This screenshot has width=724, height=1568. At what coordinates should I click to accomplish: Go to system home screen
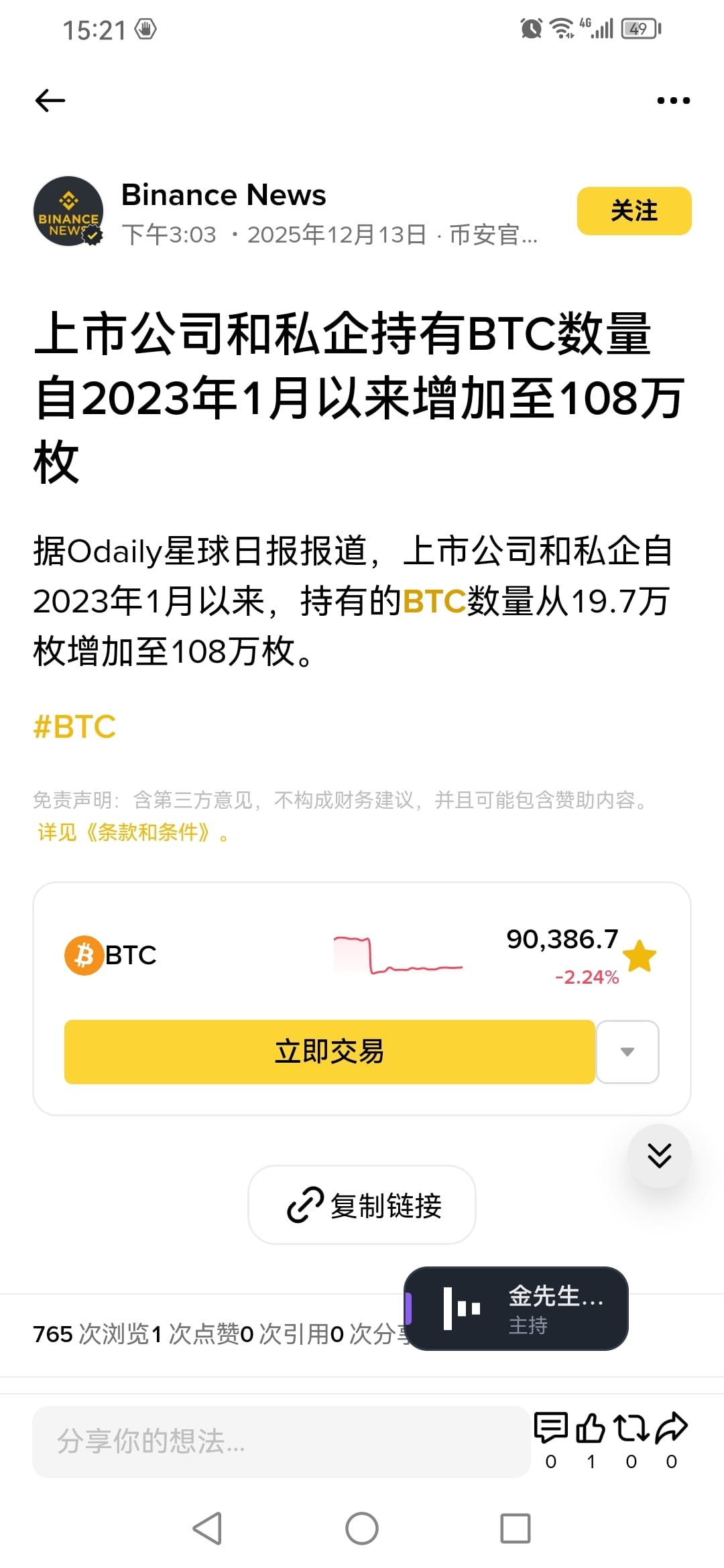[x=362, y=1528]
